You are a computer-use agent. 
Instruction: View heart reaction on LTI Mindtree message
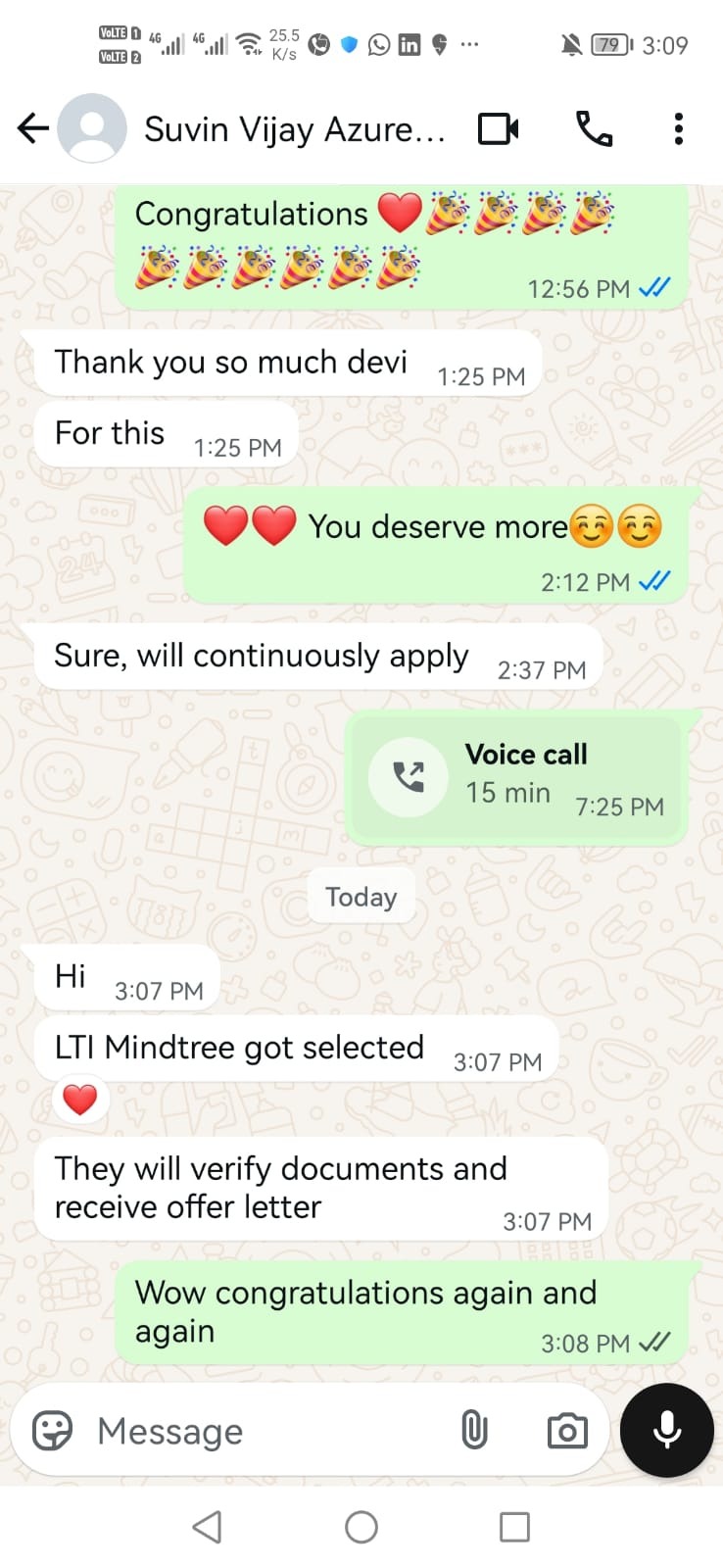point(80,1100)
